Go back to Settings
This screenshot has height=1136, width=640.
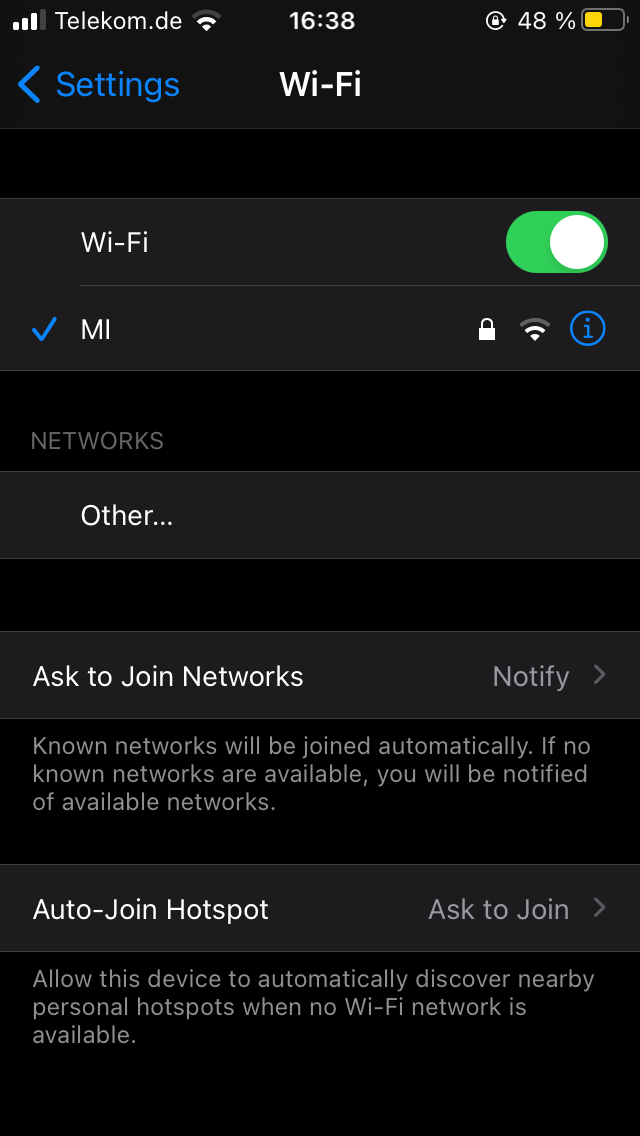coord(99,85)
